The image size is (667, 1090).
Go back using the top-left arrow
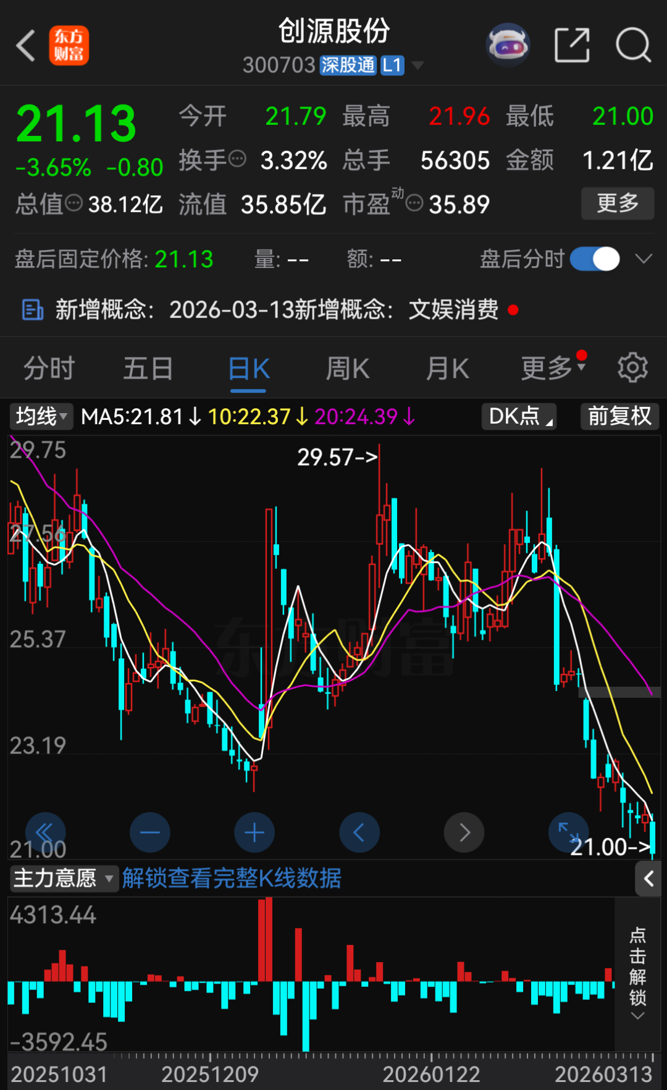click(x=27, y=45)
